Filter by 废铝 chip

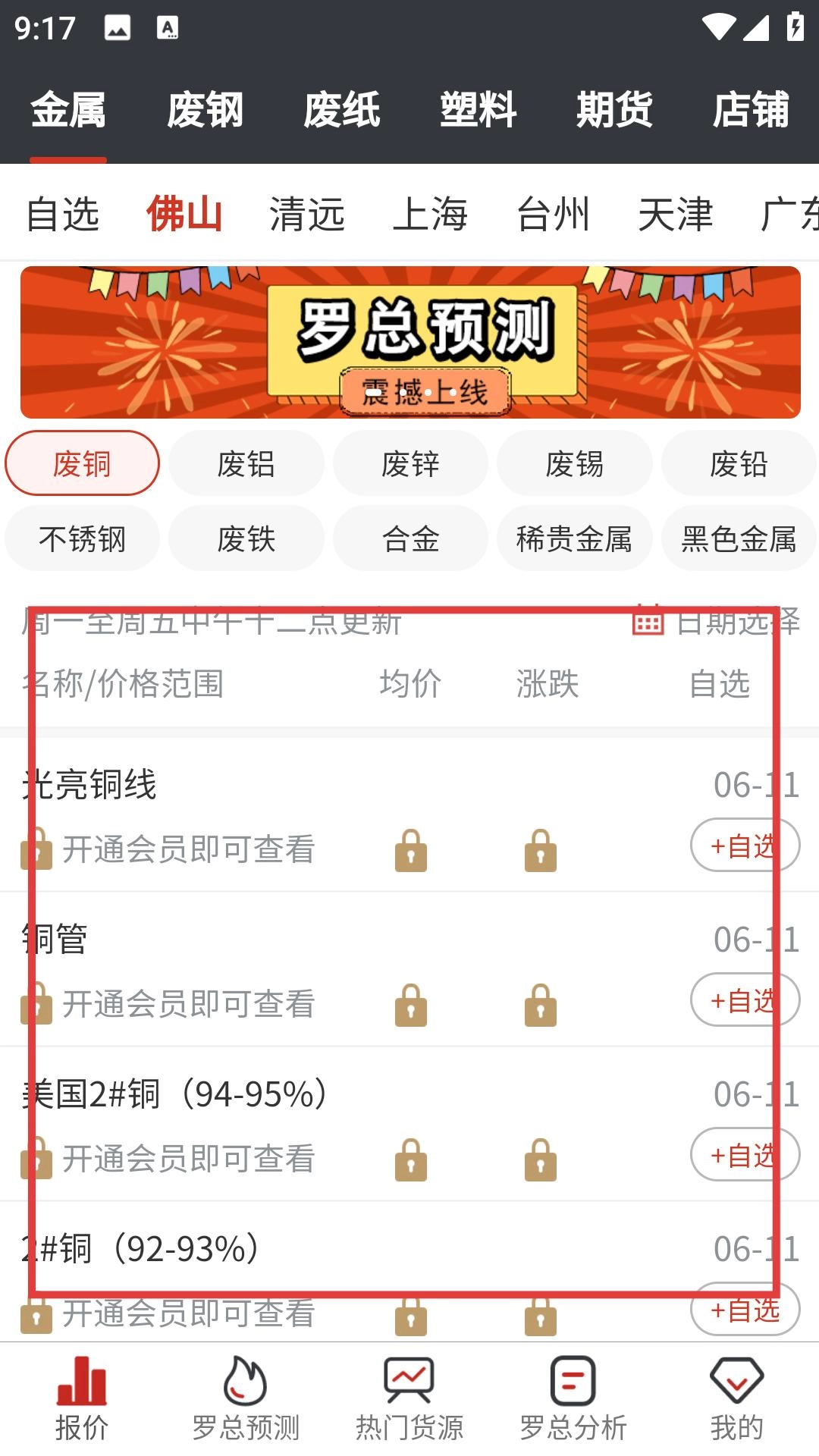pyautogui.click(x=246, y=463)
